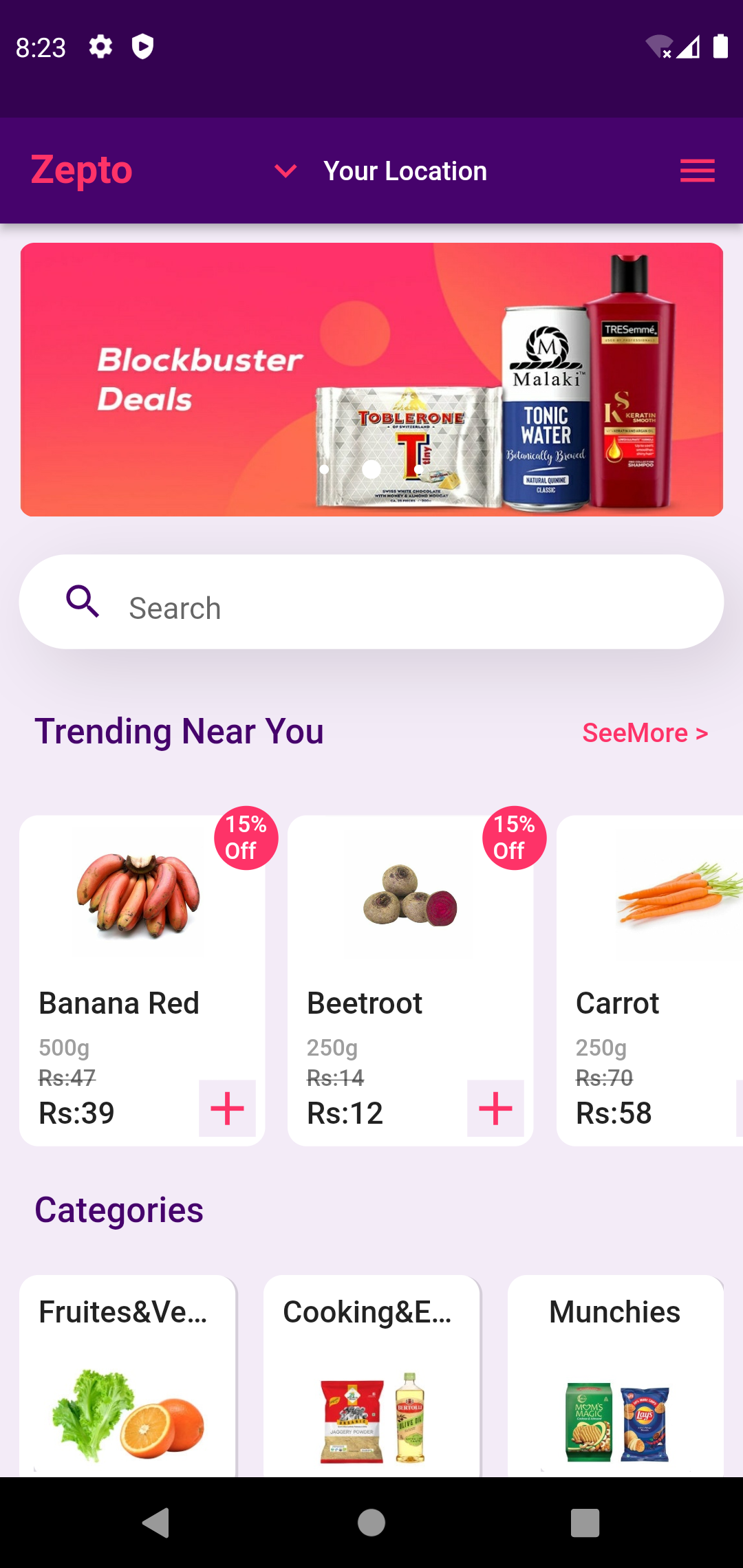Viewport: 743px width, 1568px height.
Task: Open the settings gear in the status bar
Action: pos(100,47)
